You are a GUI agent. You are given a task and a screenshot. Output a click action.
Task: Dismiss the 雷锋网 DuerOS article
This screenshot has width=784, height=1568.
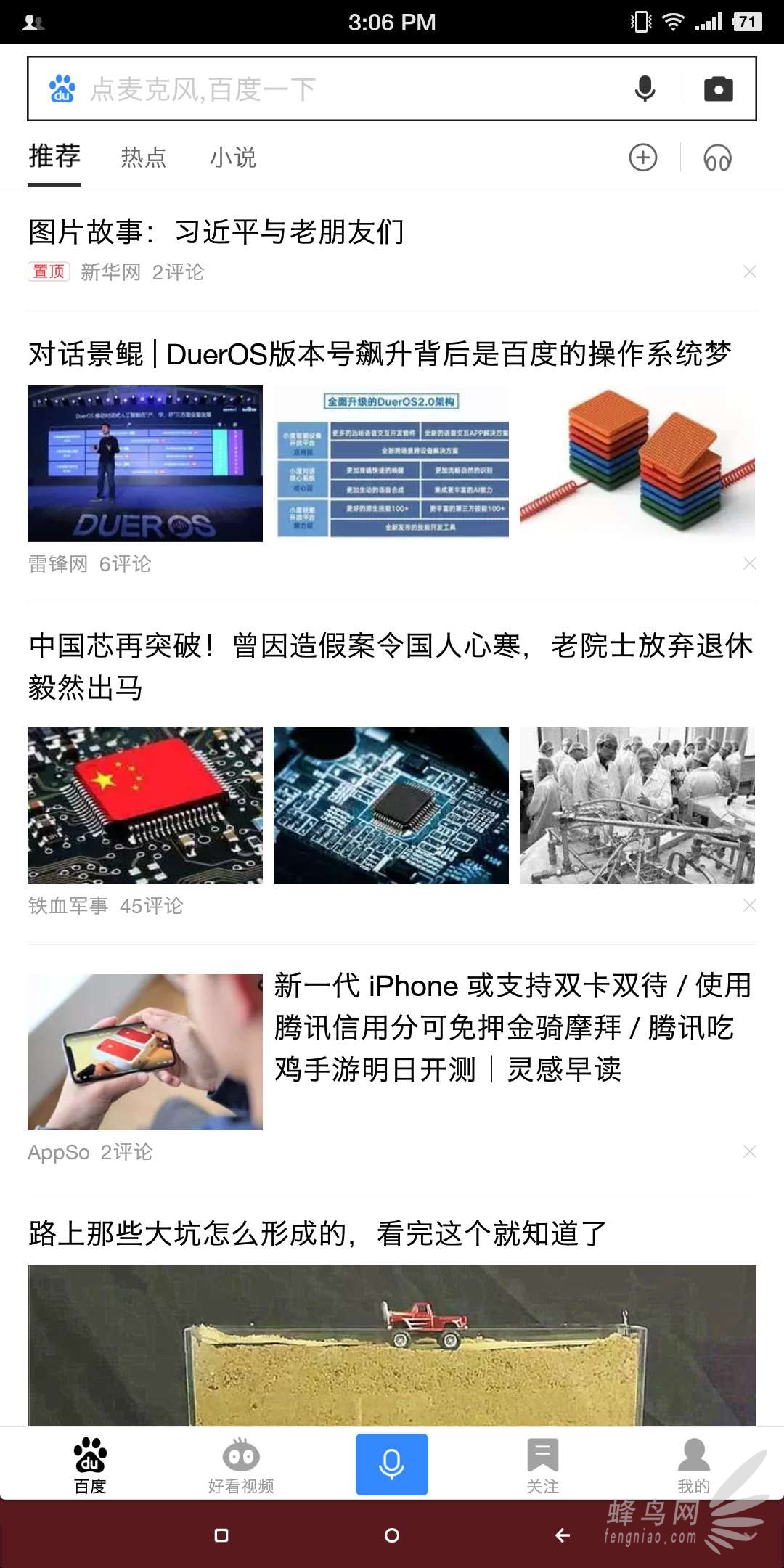[x=750, y=563]
